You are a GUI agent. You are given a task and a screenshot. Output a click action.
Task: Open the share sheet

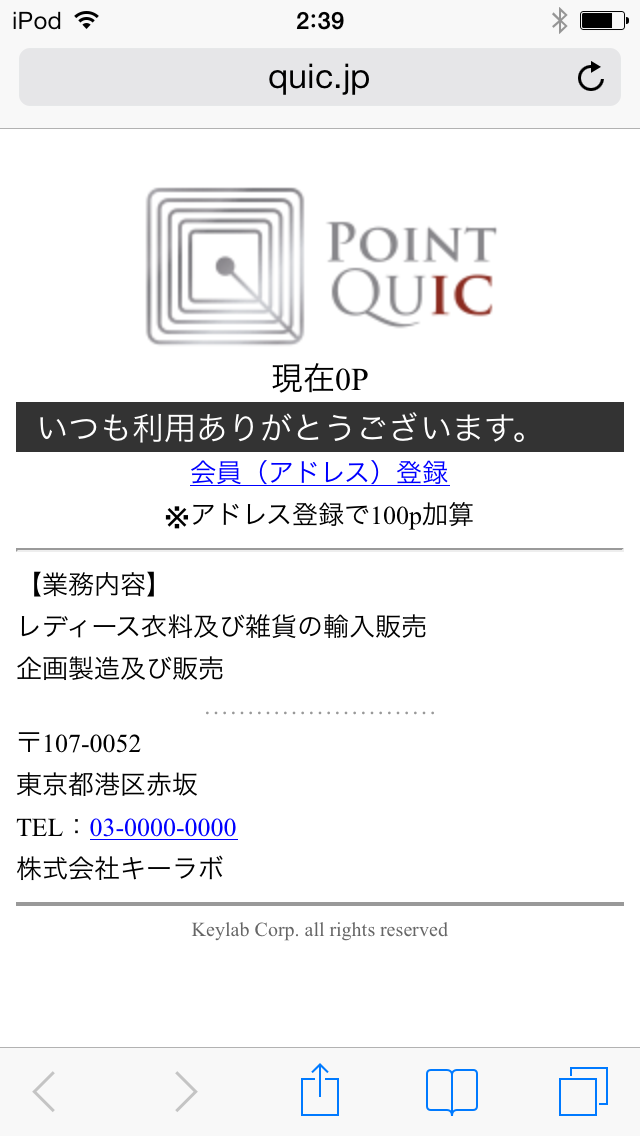coord(320,1089)
